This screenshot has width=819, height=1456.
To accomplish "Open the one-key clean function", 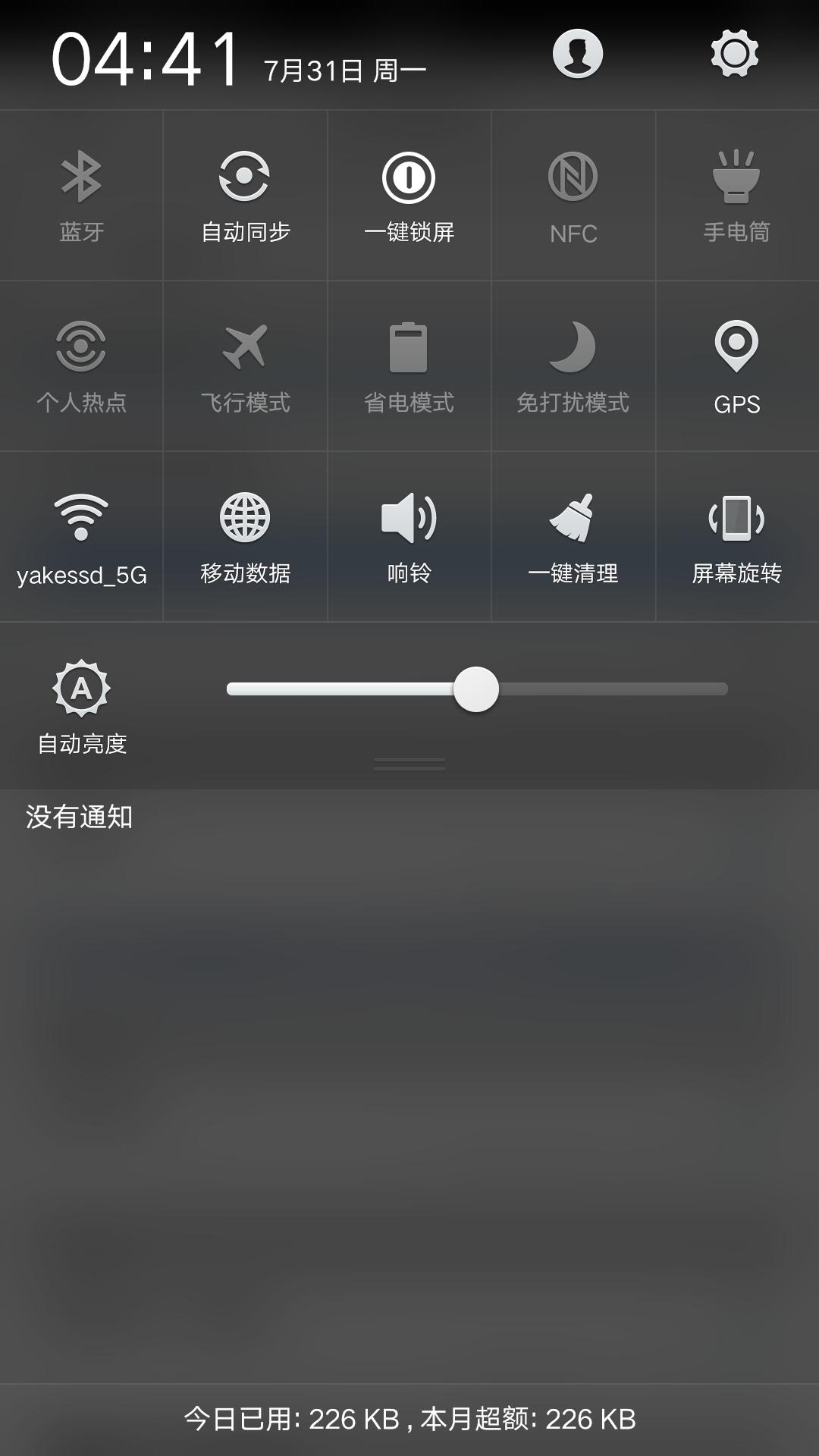I will click(x=573, y=535).
